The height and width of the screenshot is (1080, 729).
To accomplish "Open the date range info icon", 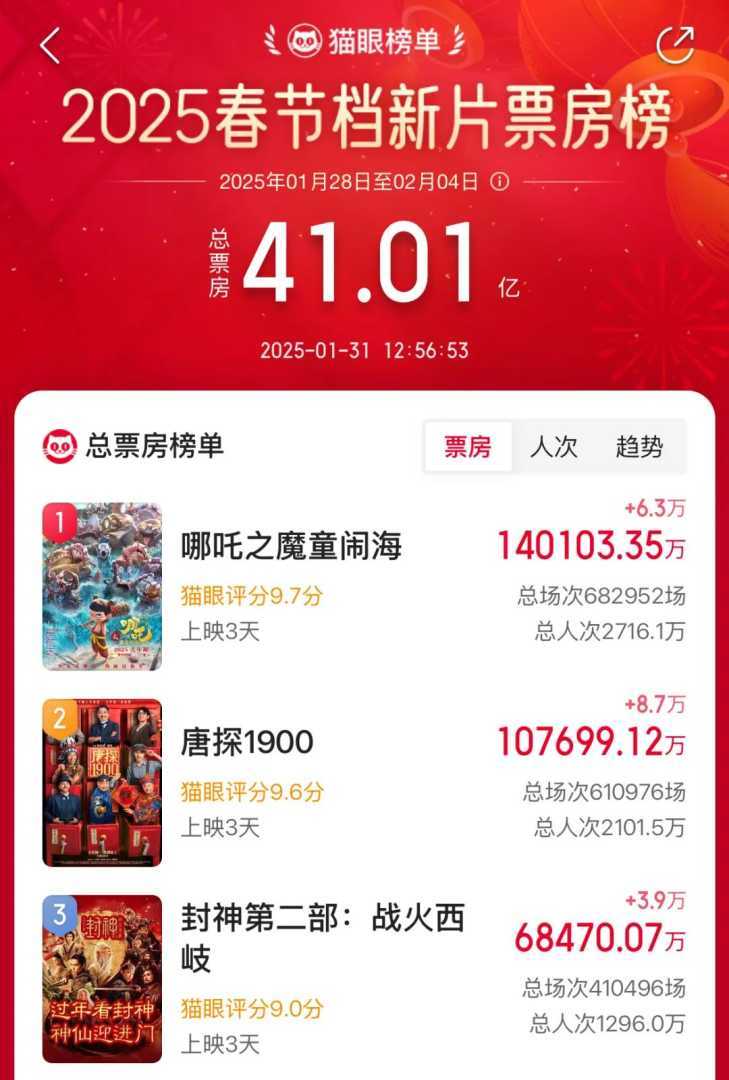I will pos(501,182).
